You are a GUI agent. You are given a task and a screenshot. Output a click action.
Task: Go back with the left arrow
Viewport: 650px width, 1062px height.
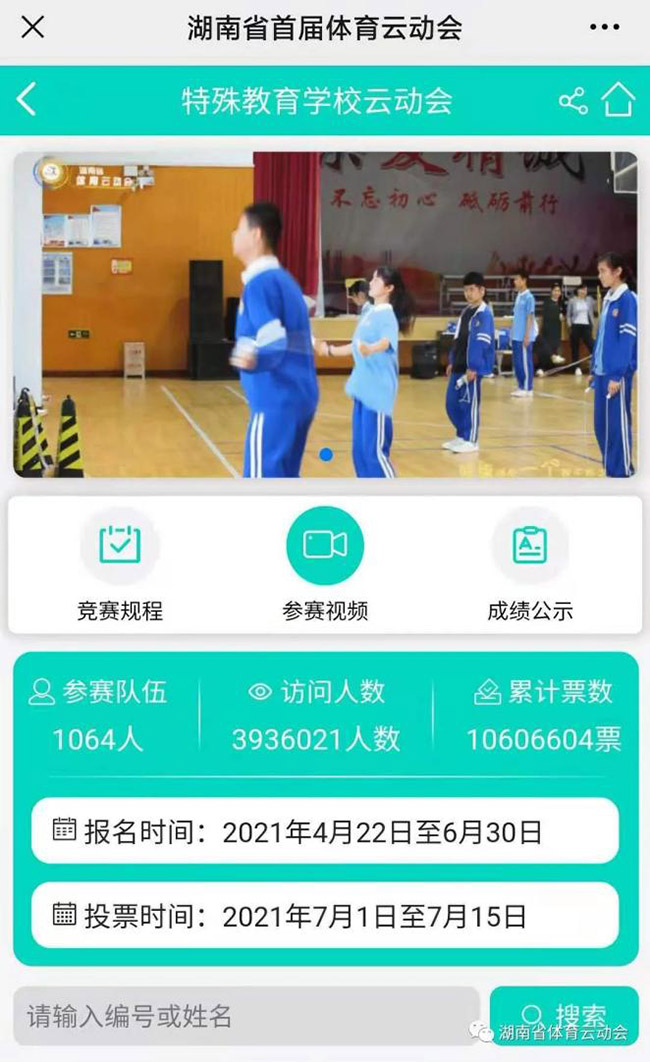pos(27,100)
